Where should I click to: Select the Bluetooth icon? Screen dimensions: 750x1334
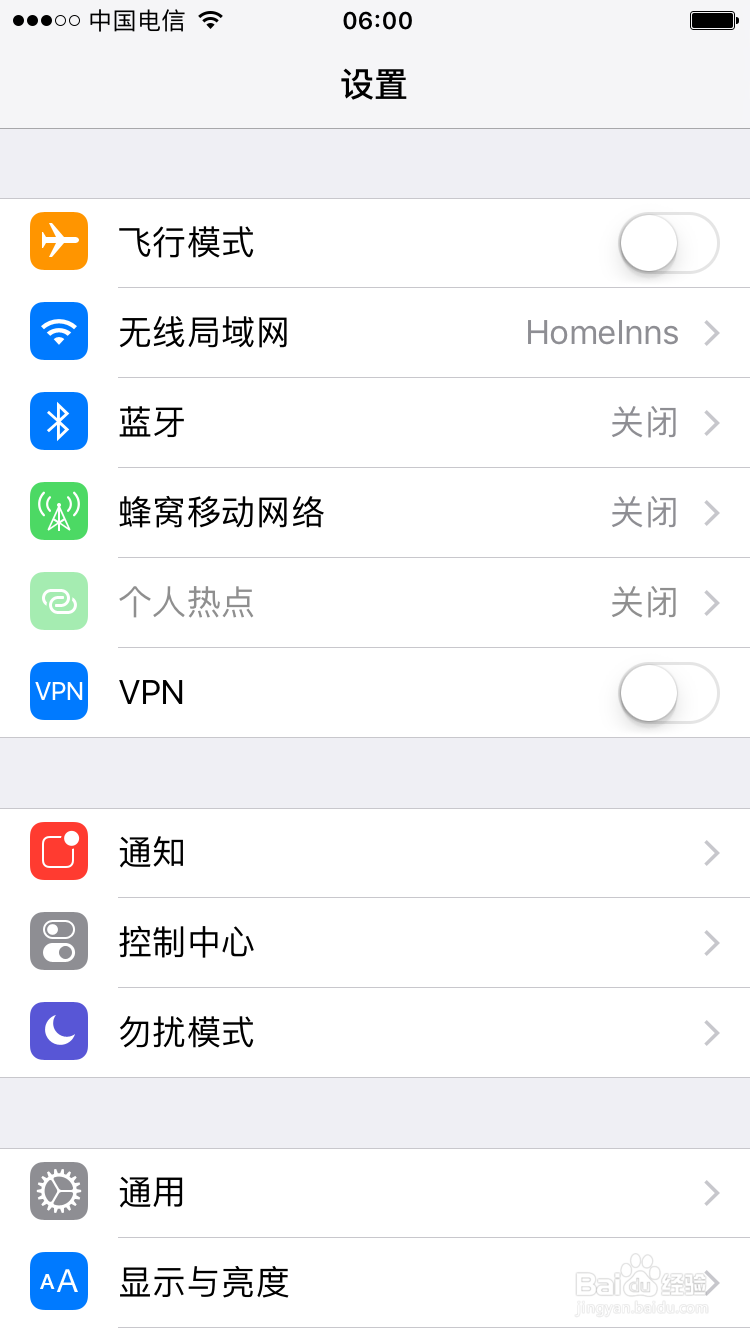click(x=58, y=421)
